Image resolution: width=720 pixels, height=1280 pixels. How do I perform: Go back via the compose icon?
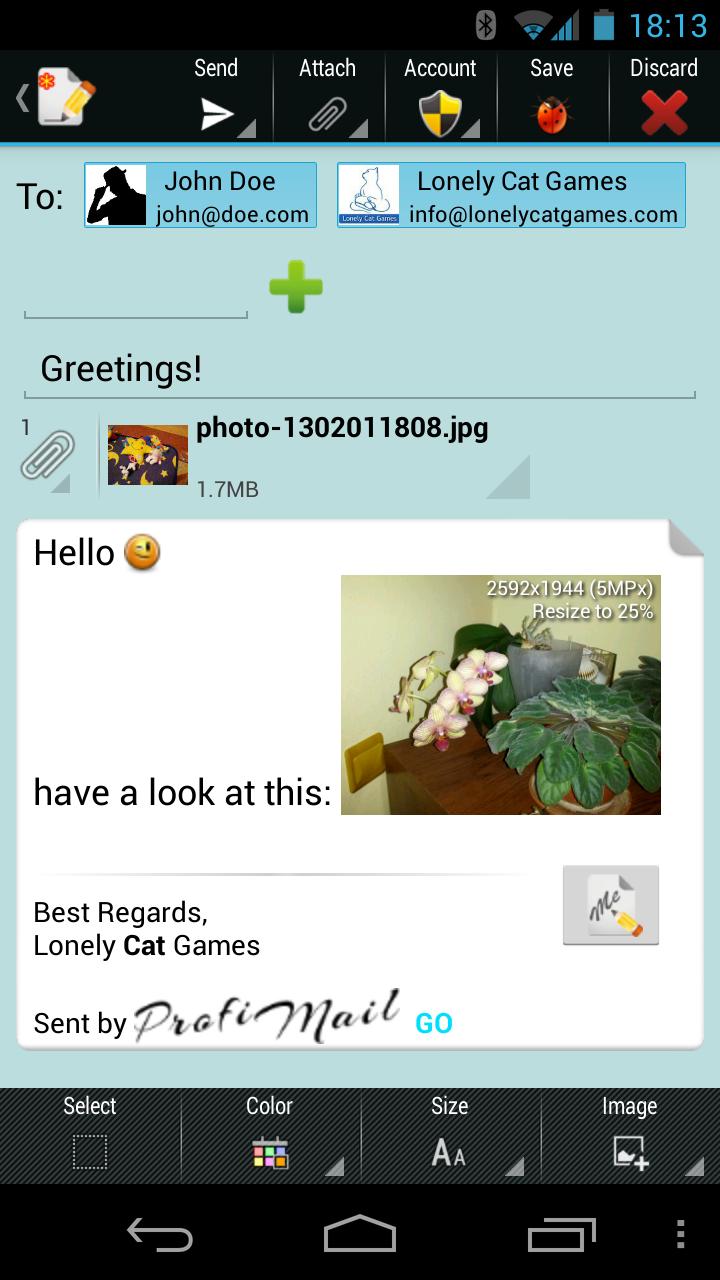click(60, 97)
